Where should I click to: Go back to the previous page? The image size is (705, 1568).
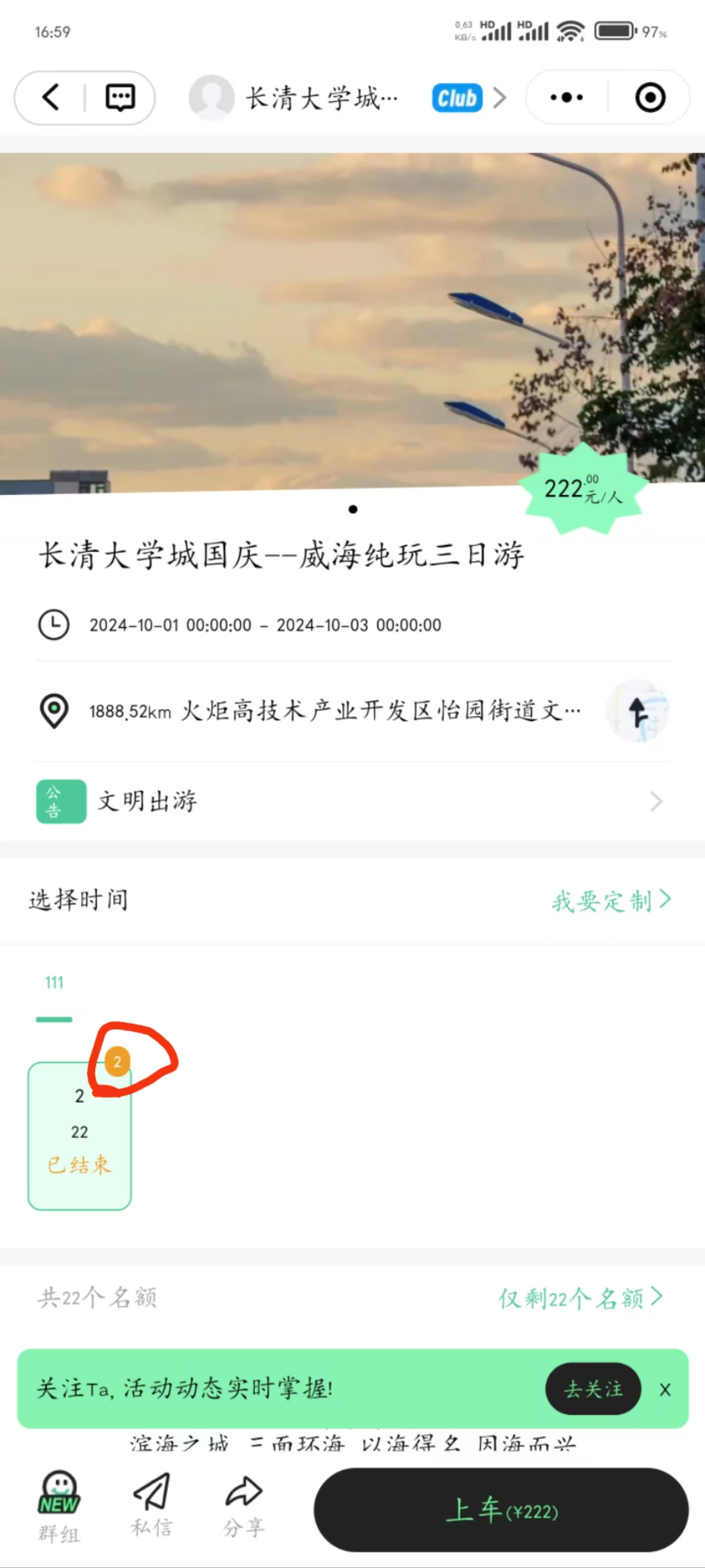click(x=51, y=97)
